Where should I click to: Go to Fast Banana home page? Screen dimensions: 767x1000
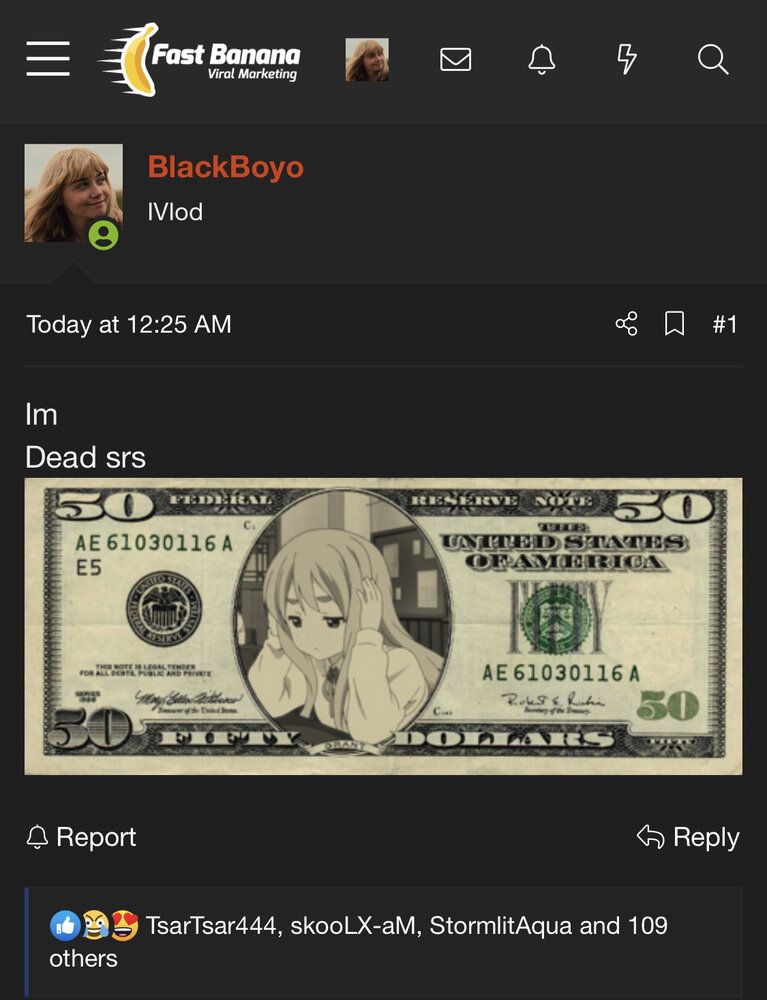pyautogui.click(x=200, y=60)
